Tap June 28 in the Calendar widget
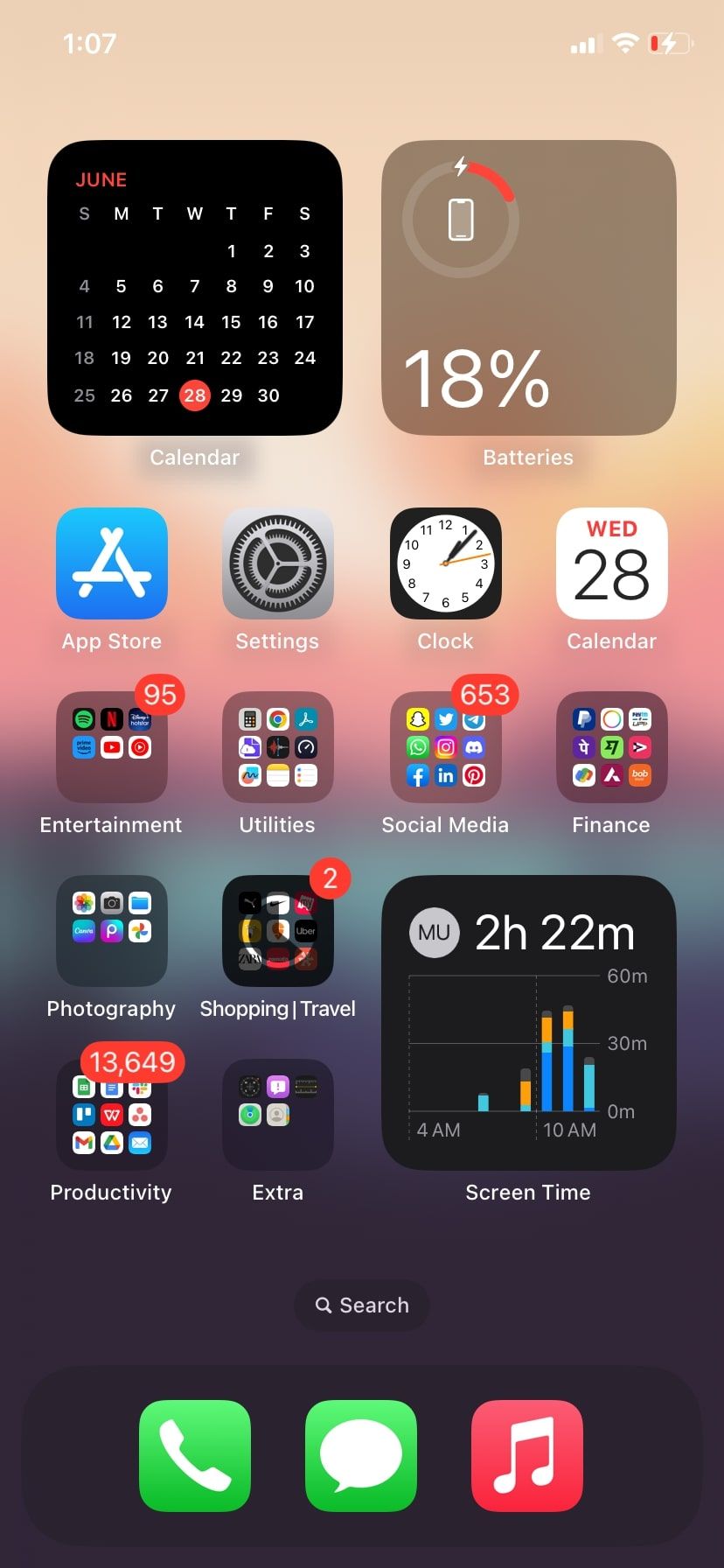Screen dimensions: 724x1568 coord(195,395)
